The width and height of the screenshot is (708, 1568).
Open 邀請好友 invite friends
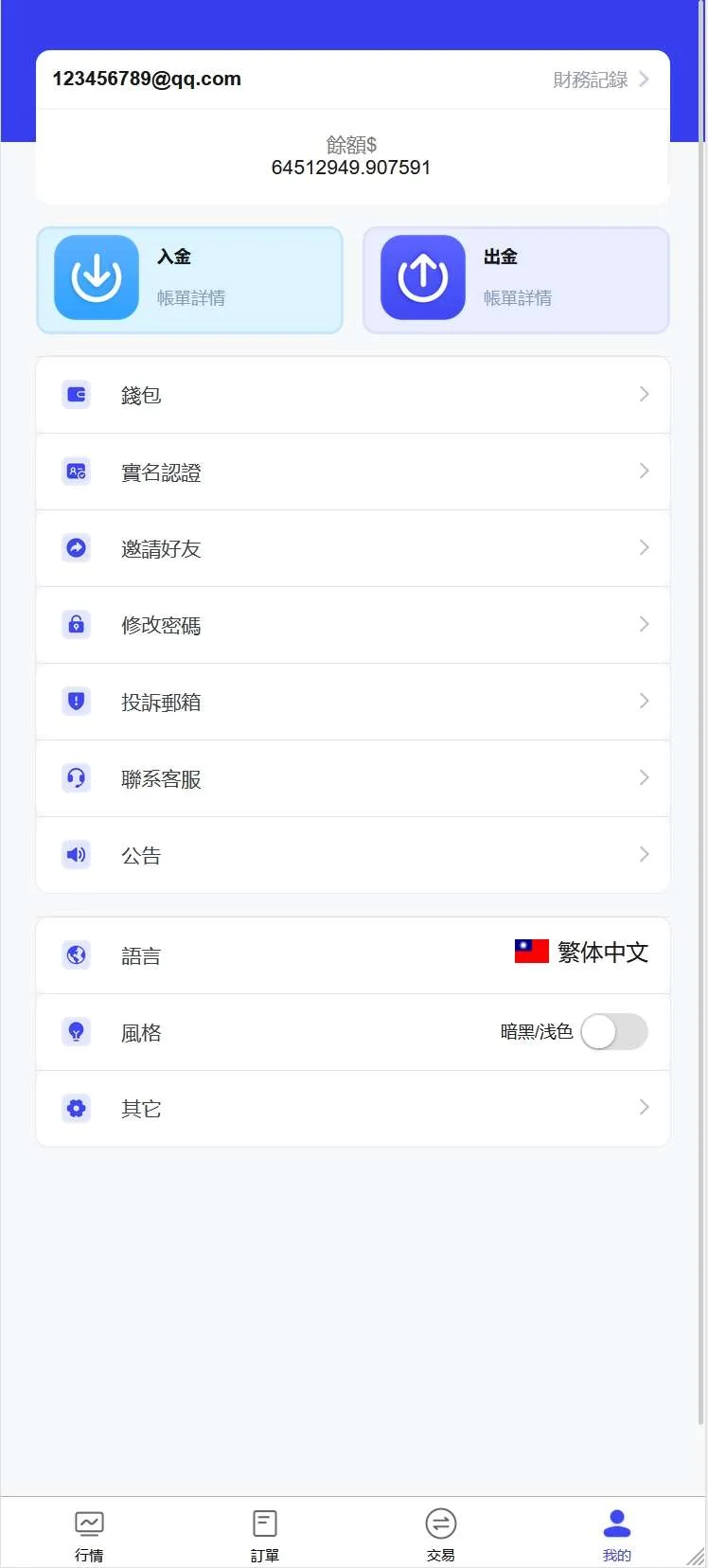(x=352, y=548)
